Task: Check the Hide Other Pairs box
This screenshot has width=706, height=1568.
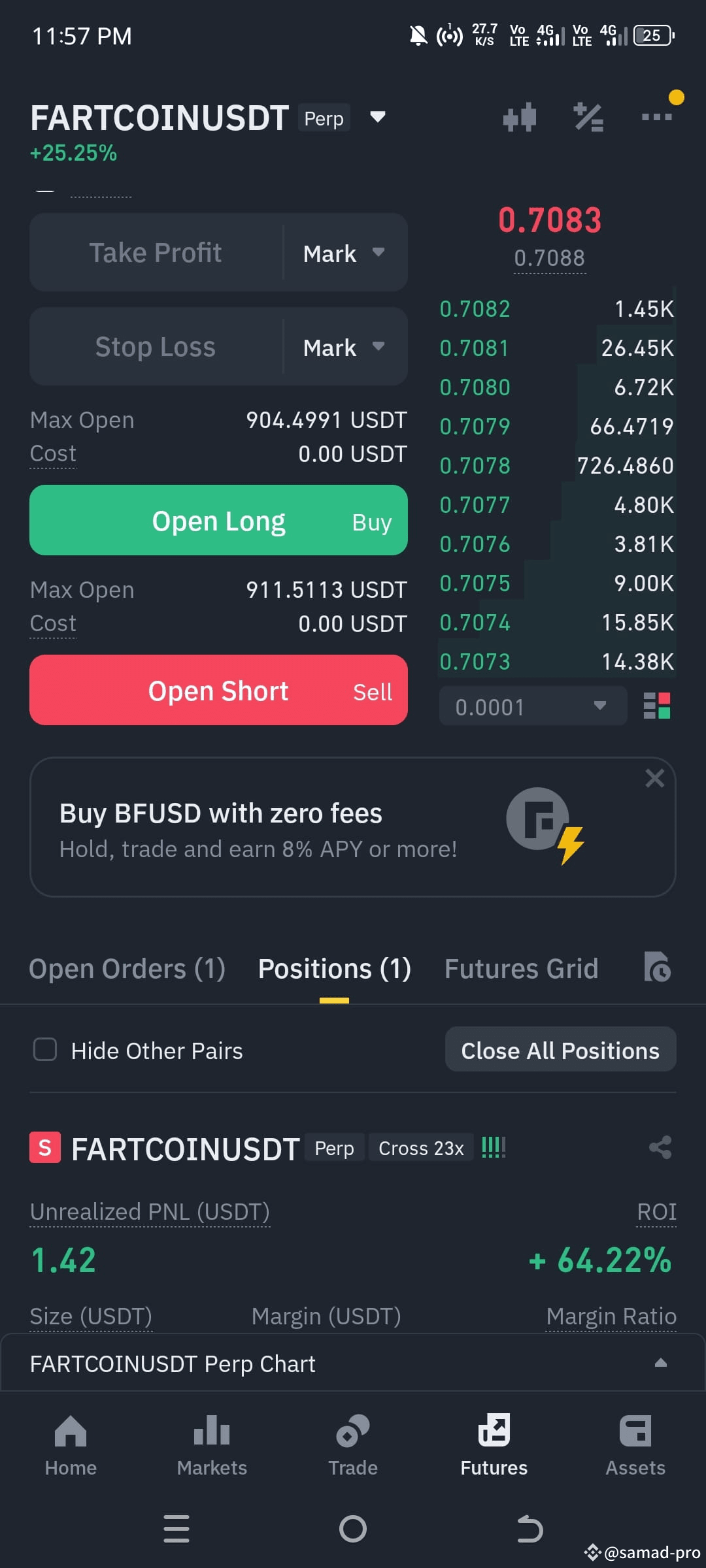Action: pyautogui.click(x=45, y=1050)
